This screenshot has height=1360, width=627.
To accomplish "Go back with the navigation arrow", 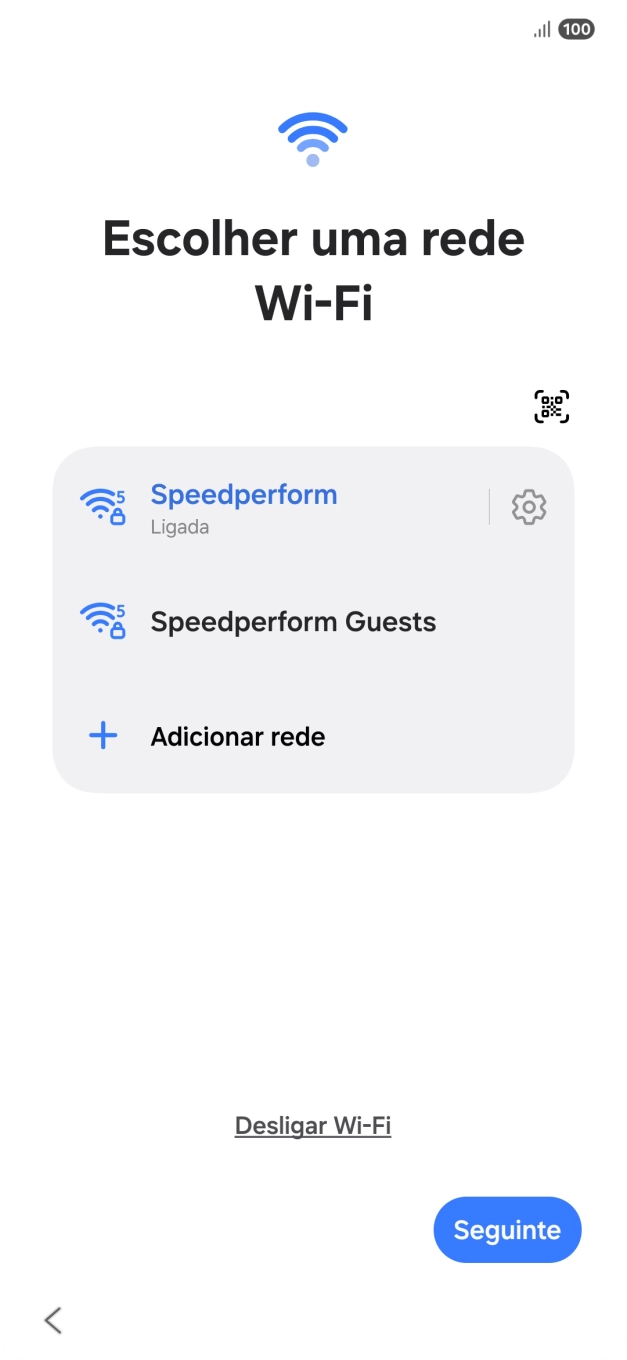I will [54, 1320].
